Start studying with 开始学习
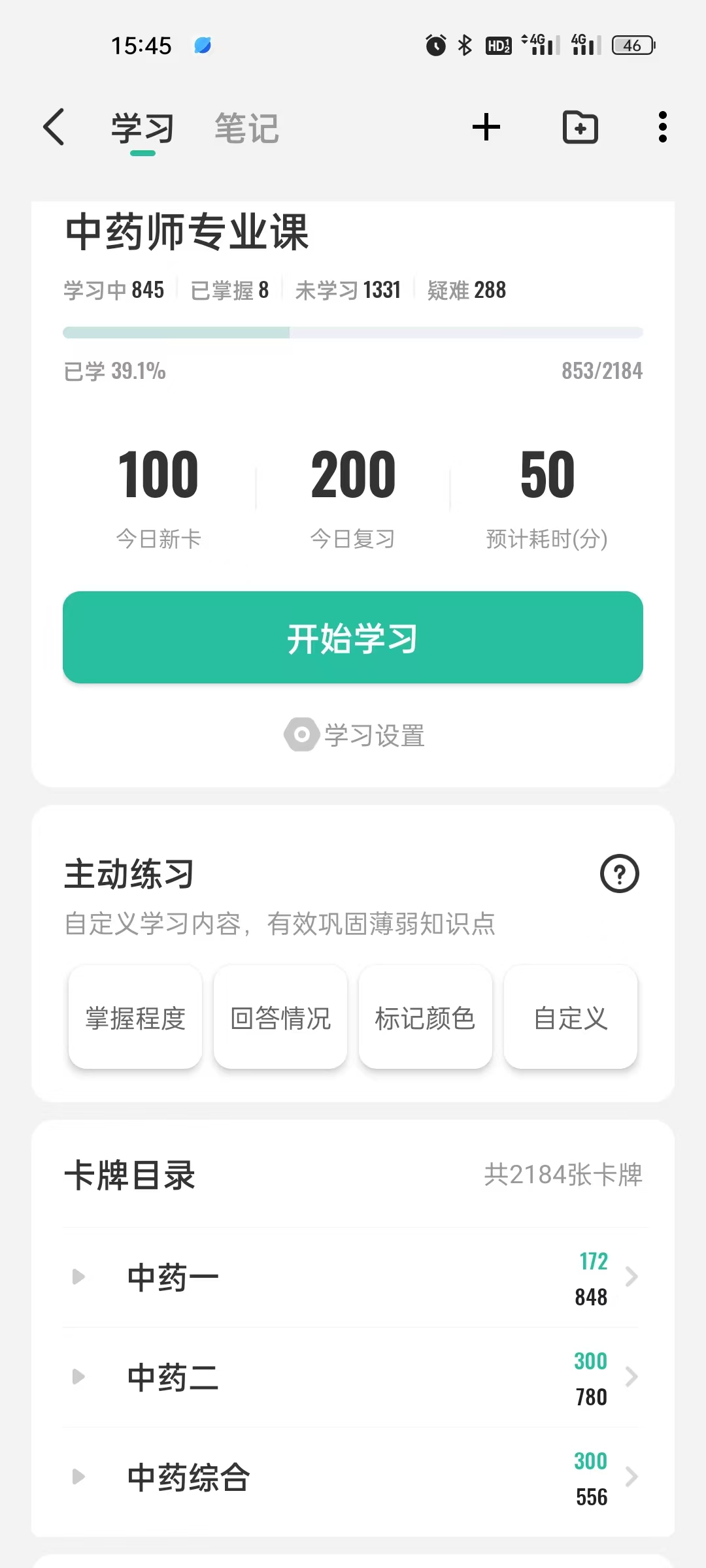This screenshot has height=1568, width=706. pyautogui.click(x=353, y=638)
